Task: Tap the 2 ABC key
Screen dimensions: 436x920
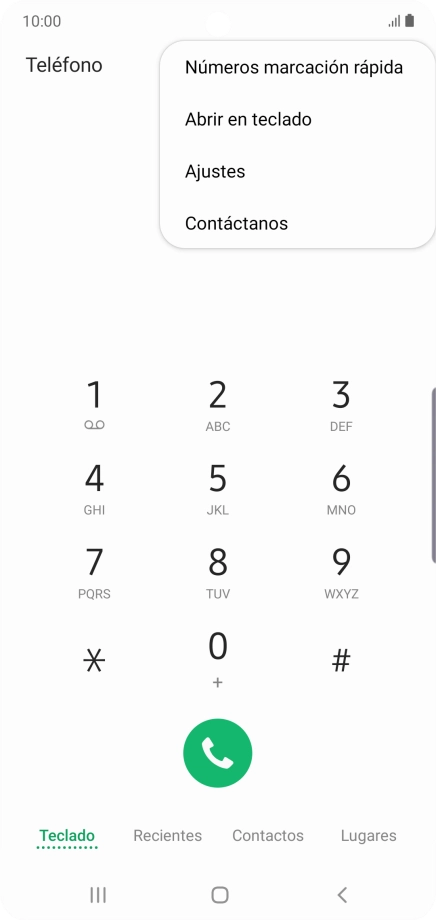Action: 218,405
